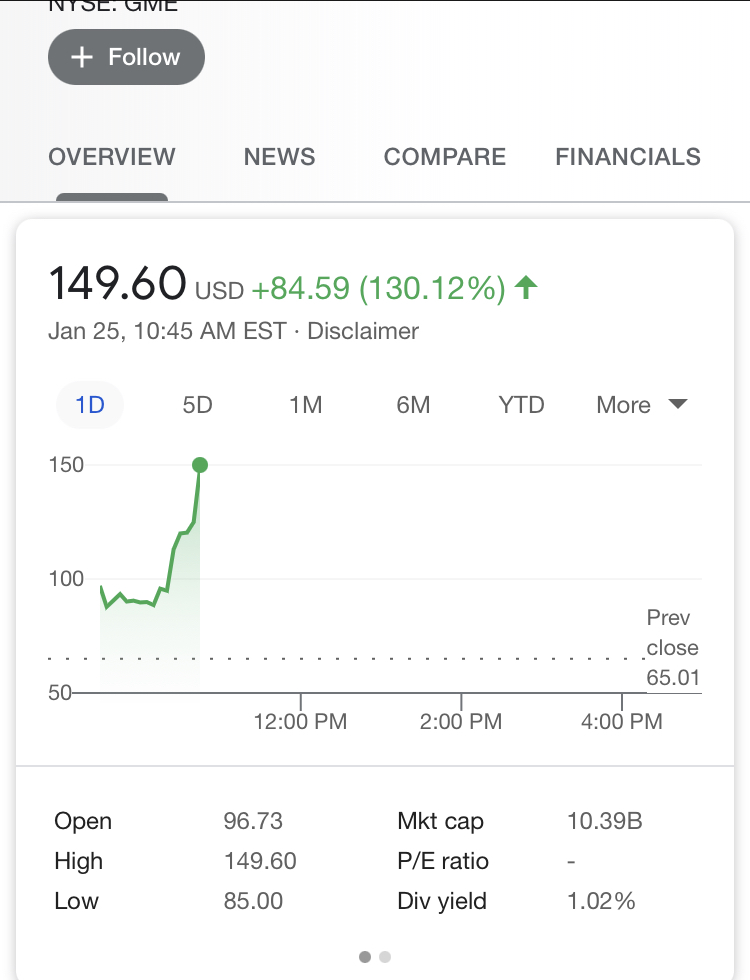Open the Disclaimer link

[x=363, y=331]
